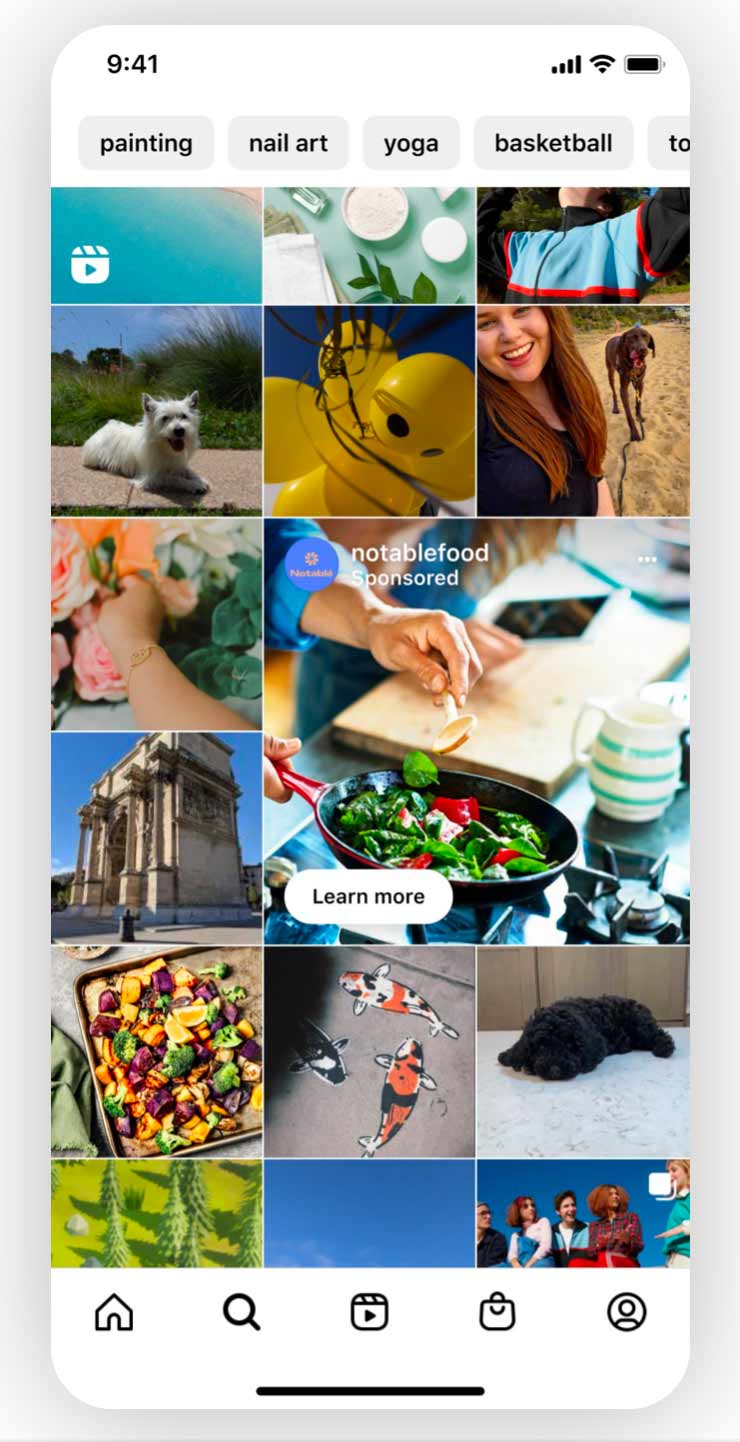Image resolution: width=740 pixels, height=1442 pixels.
Task: Filter explore by yoga
Action: coord(411,143)
